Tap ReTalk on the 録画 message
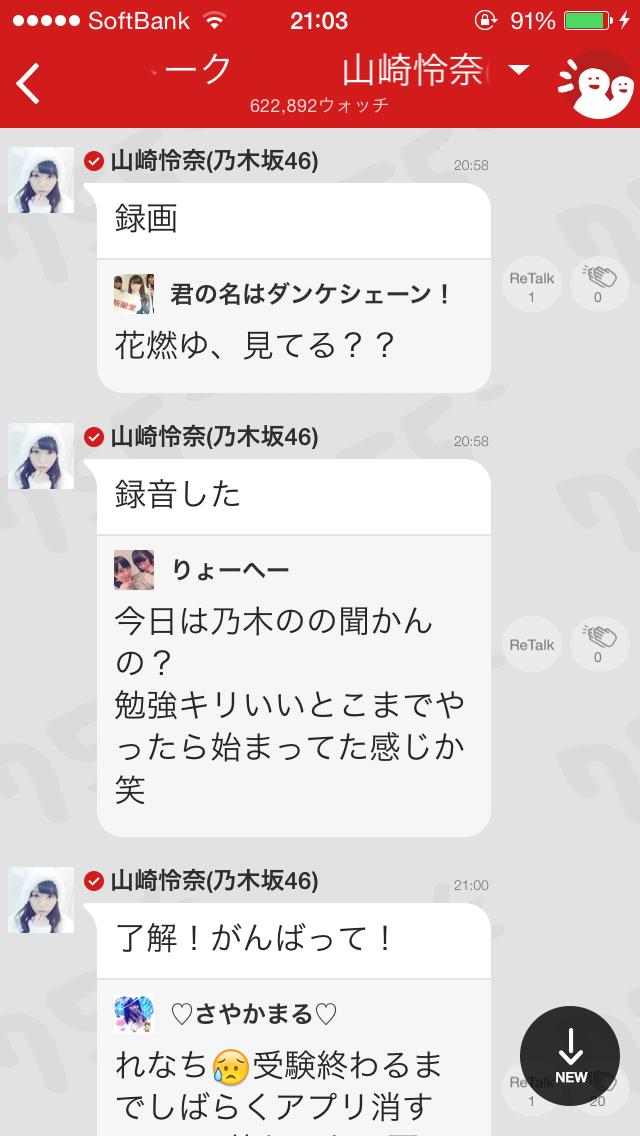 point(531,284)
